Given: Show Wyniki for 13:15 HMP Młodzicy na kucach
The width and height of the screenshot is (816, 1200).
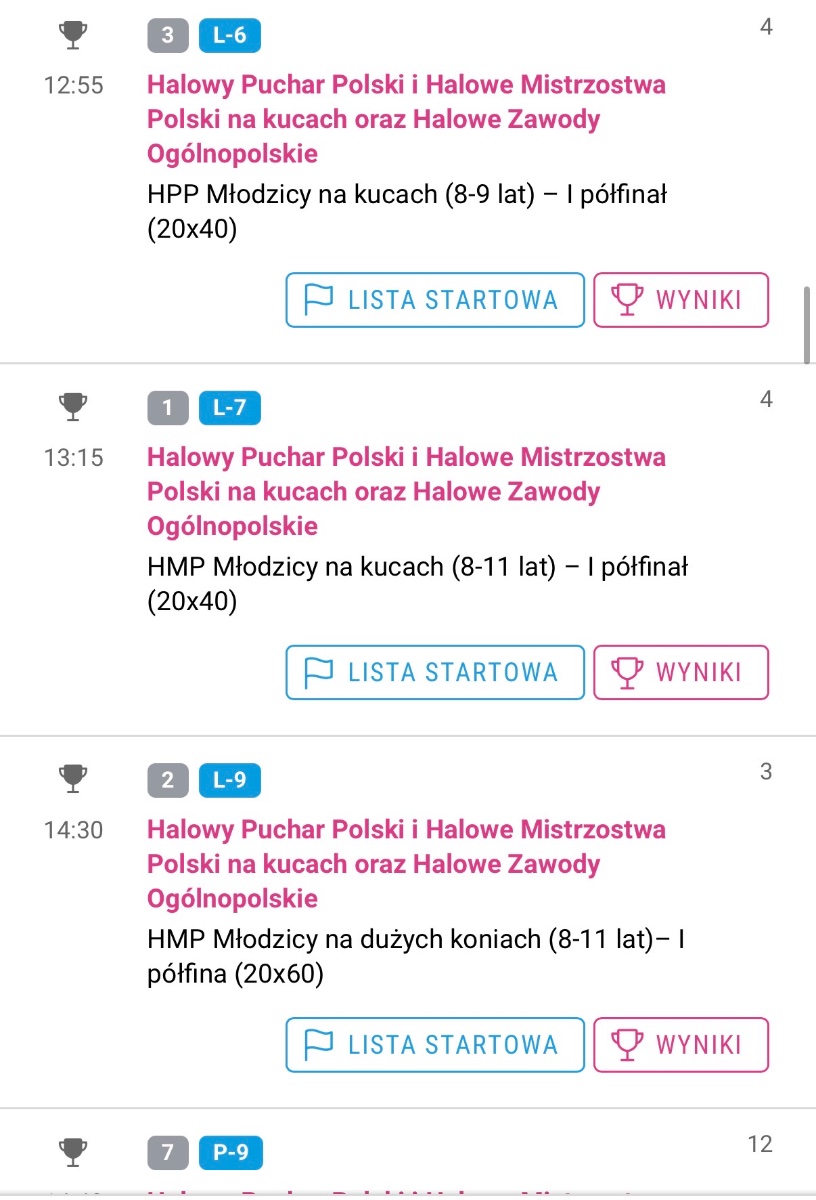Looking at the screenshot, I should [680, 672].
